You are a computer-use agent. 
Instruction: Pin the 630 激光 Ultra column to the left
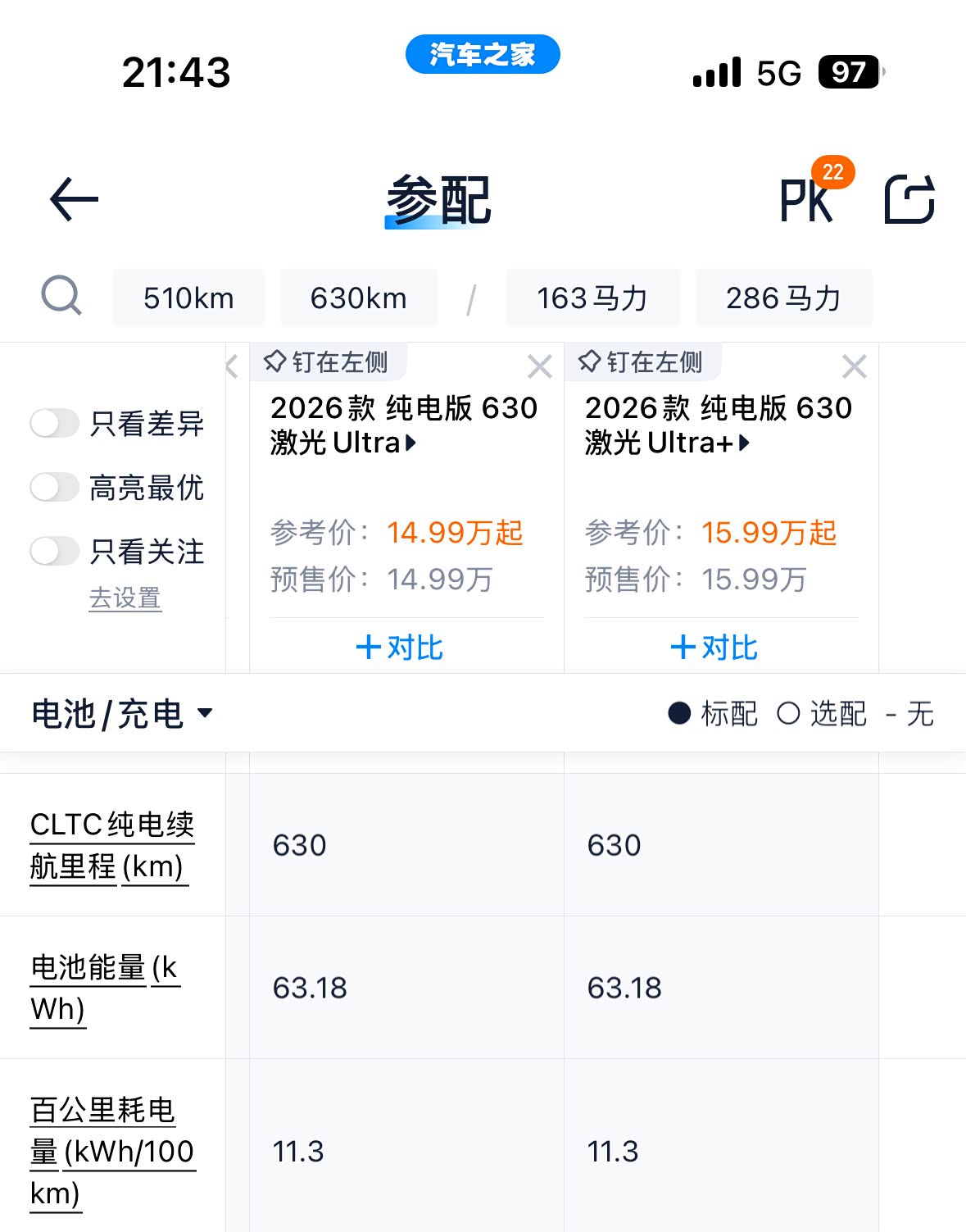pyautogui.click(x=328, y=362)
